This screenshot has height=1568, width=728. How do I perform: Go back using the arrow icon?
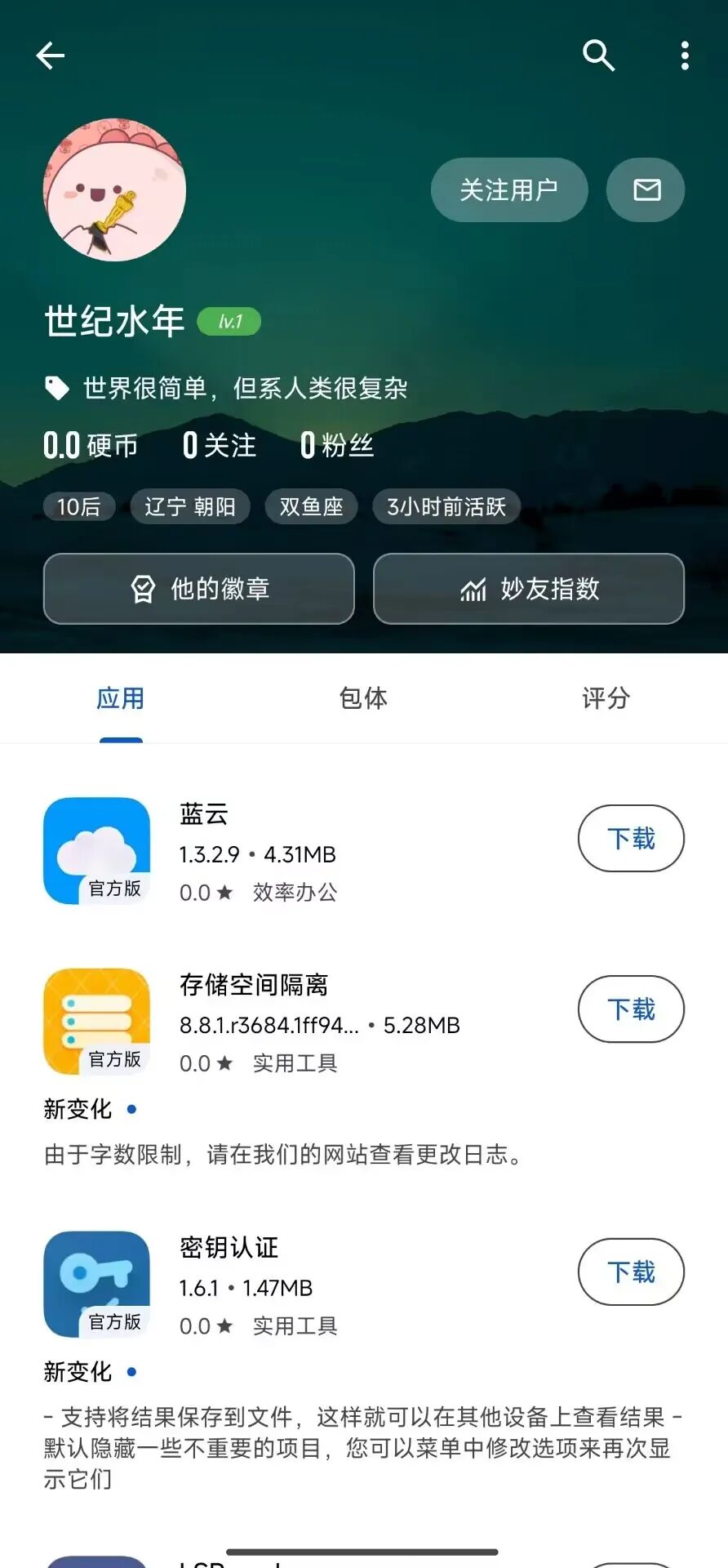(51, 56)
